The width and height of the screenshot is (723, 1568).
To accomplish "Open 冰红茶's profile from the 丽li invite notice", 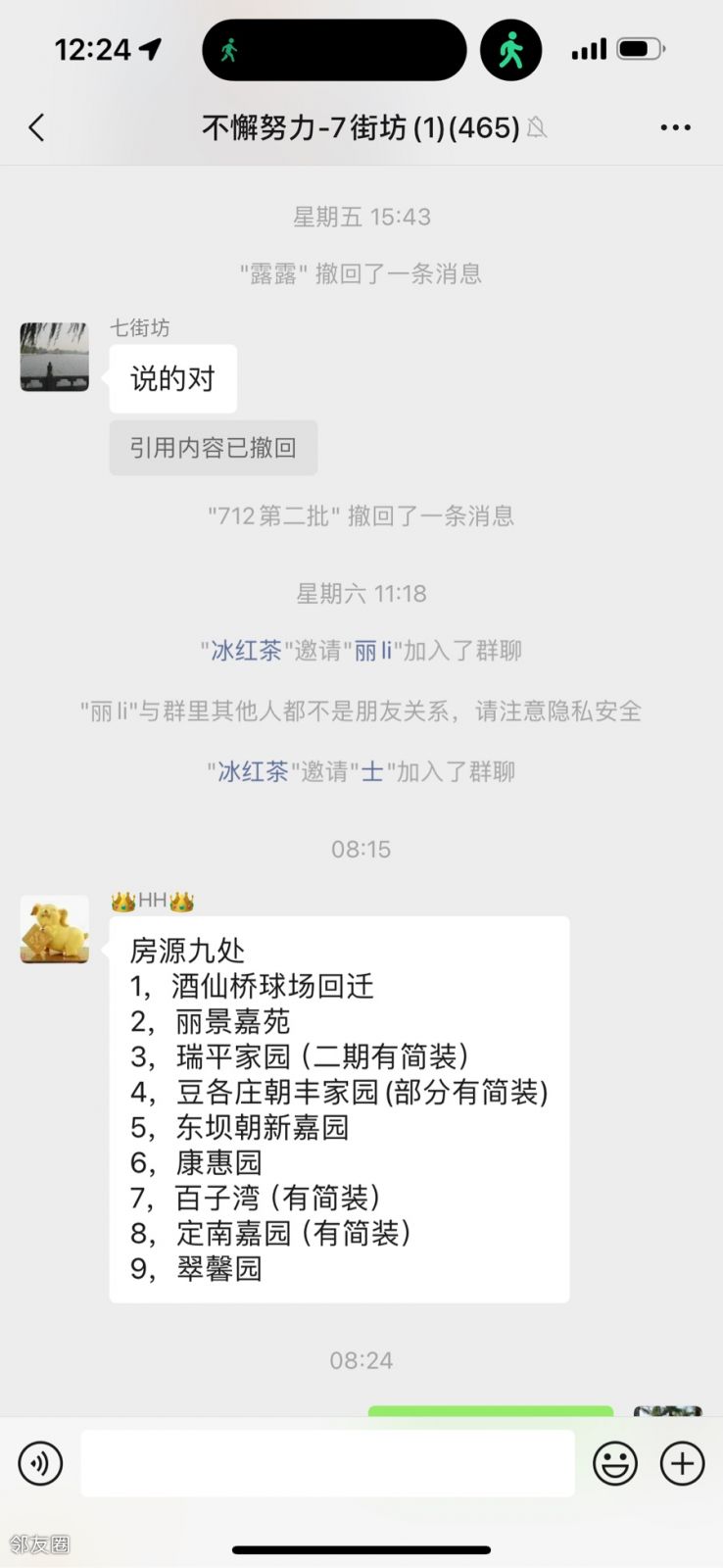I will tap(246, 651).
